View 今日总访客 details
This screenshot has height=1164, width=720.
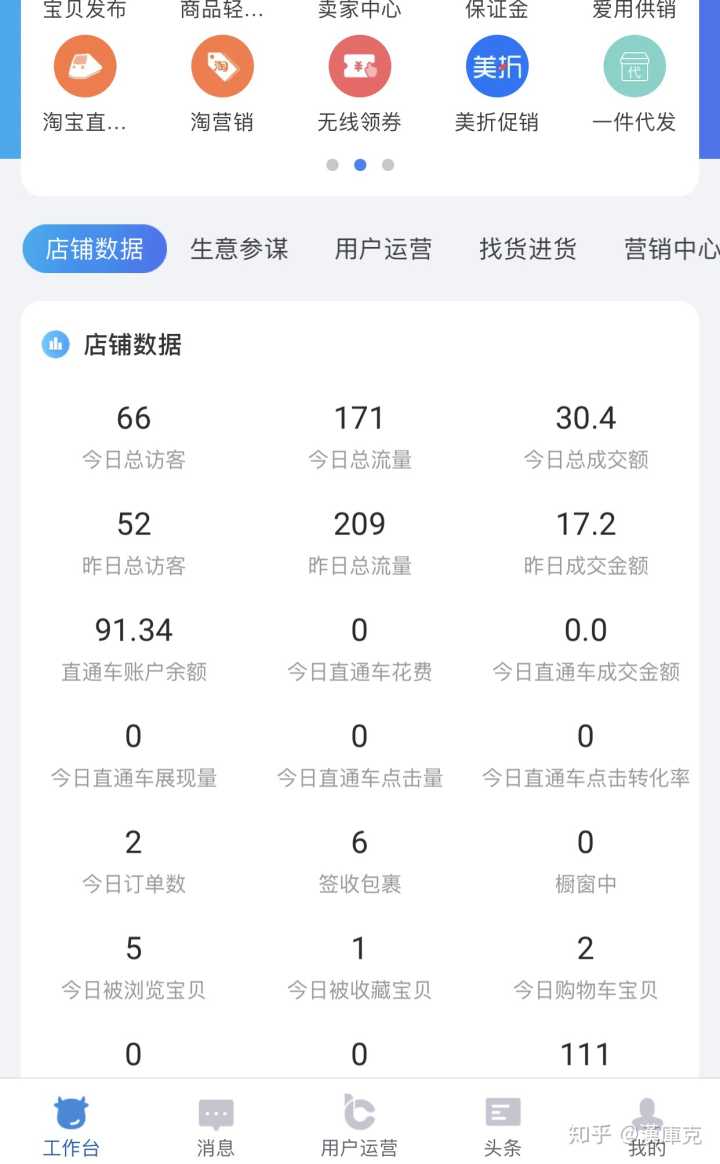point(134,437)
